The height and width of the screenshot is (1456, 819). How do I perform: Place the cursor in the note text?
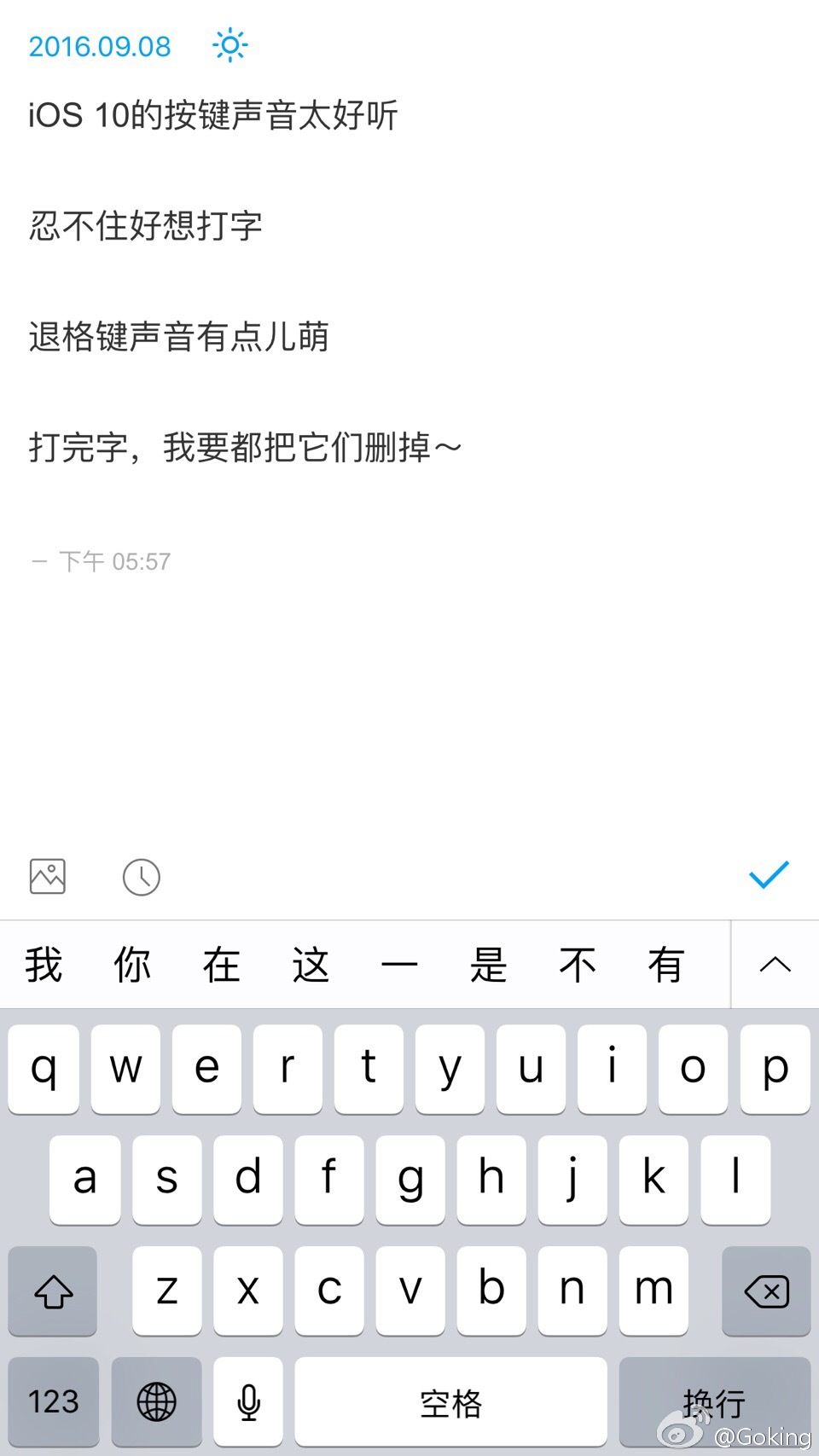pyautogui.click(x=246, y=281)
